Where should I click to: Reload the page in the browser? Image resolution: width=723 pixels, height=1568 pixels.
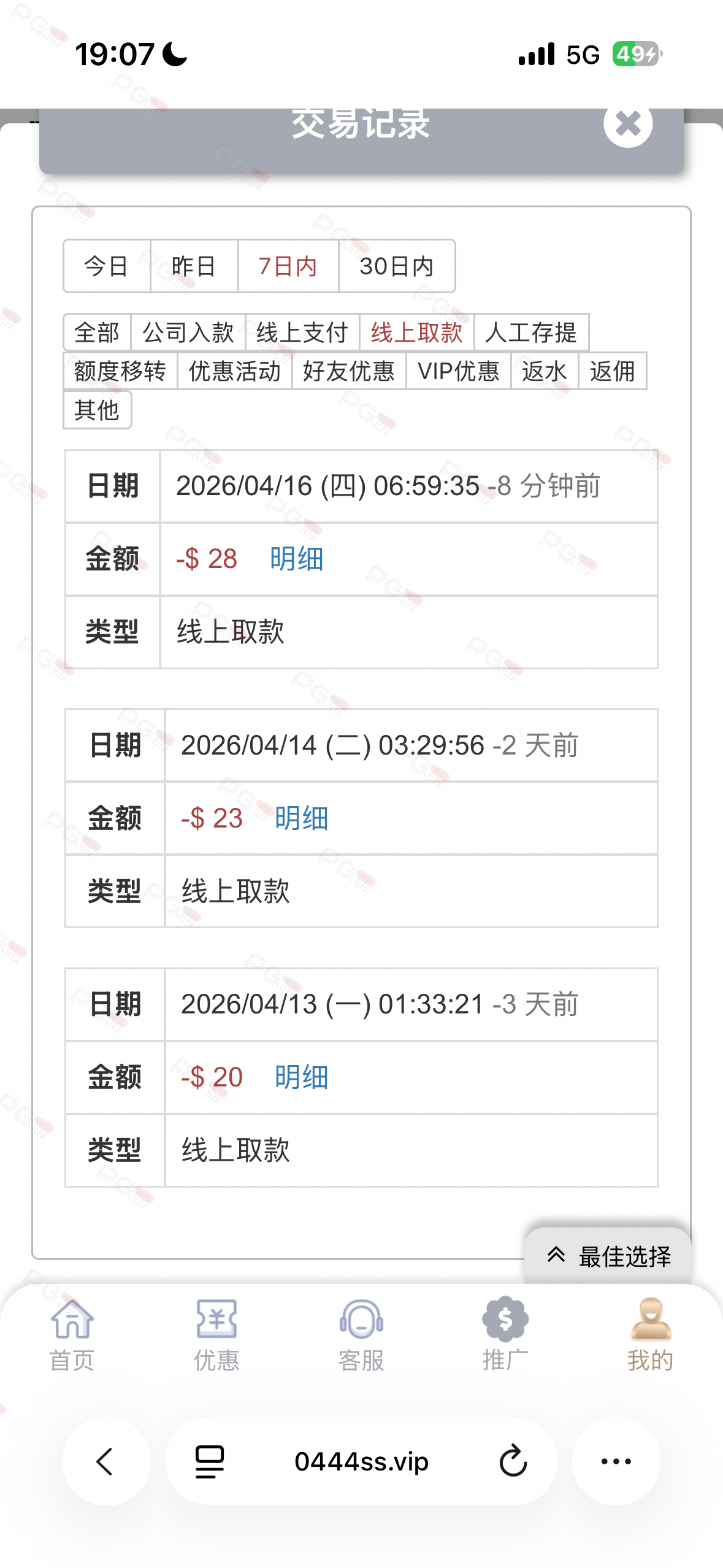[x=513, y=1461]
